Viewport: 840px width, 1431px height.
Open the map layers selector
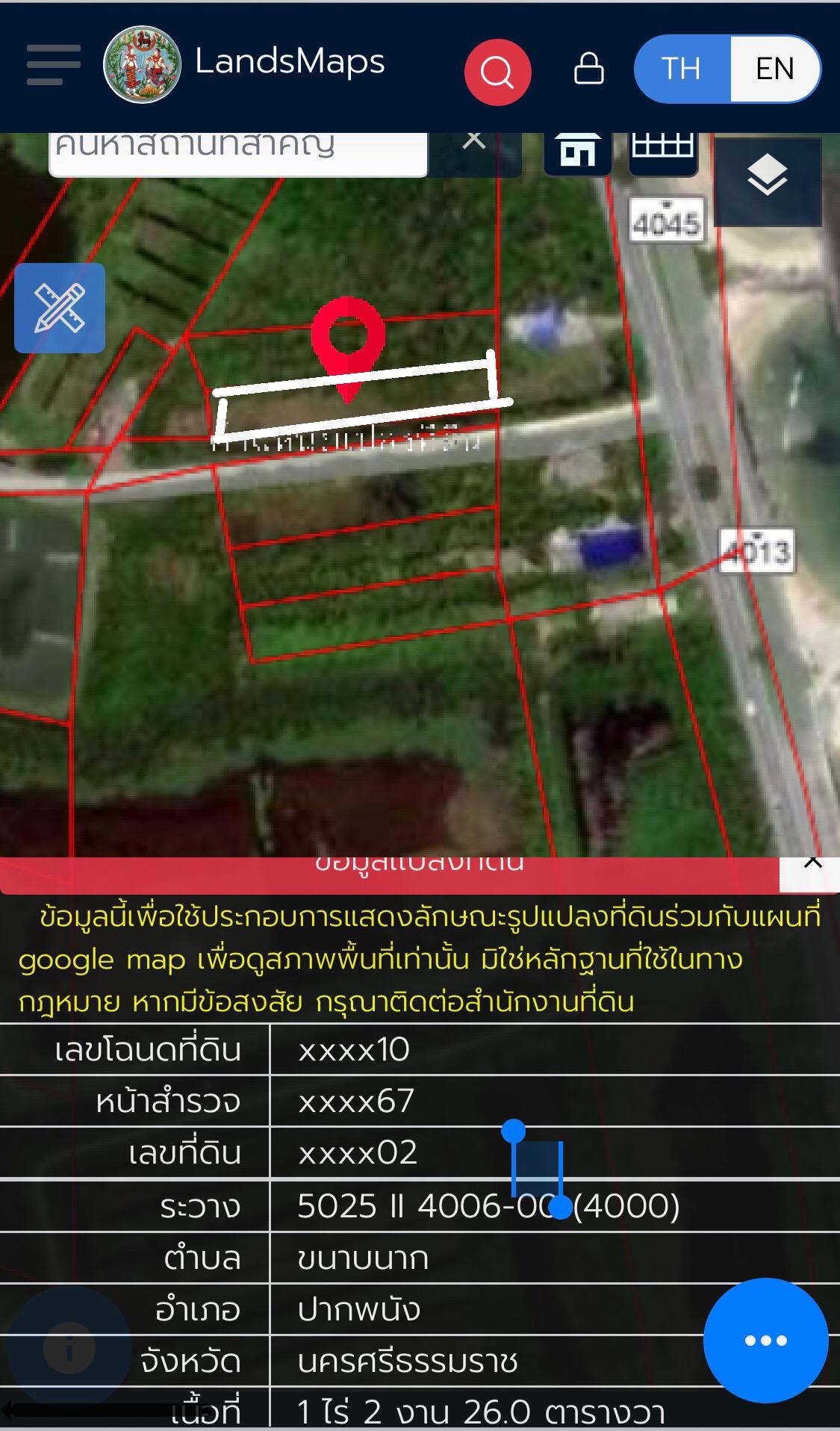(768, 179)
